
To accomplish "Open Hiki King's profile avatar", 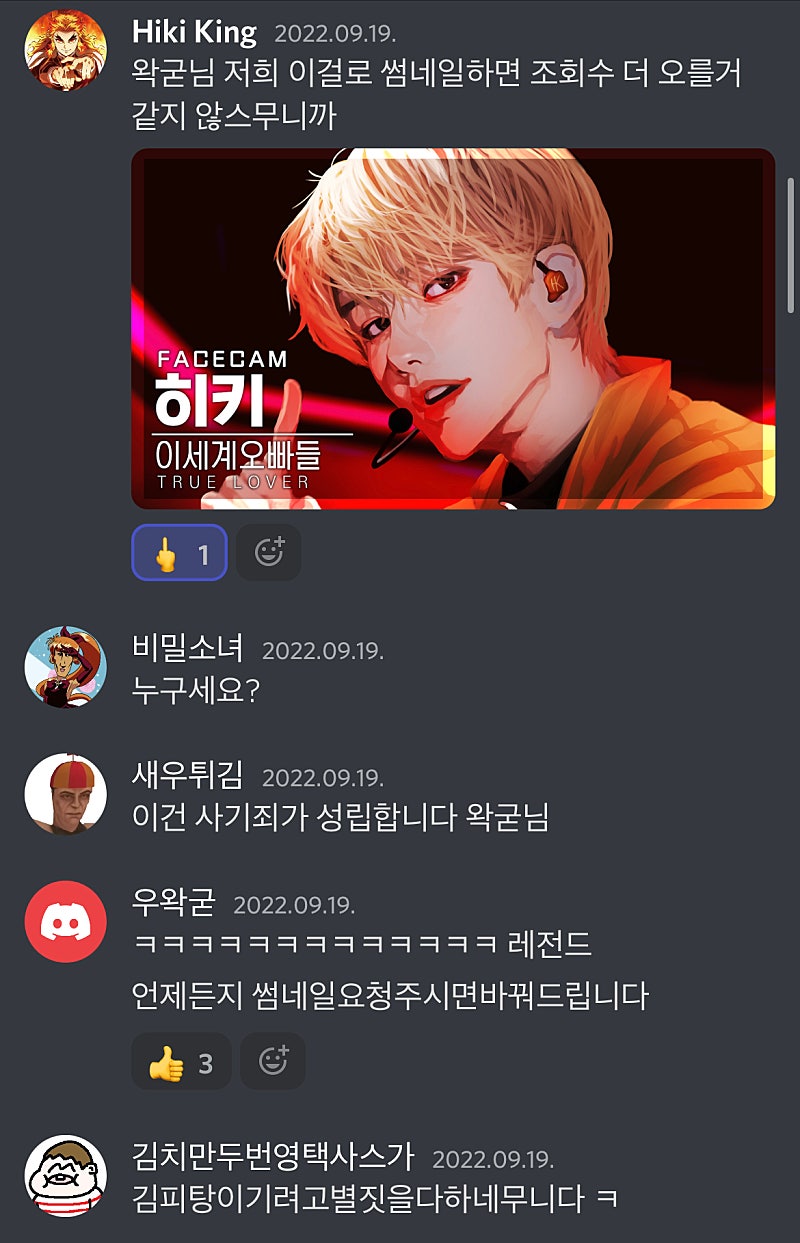I will pyautogui.click(x=65, y=50).
